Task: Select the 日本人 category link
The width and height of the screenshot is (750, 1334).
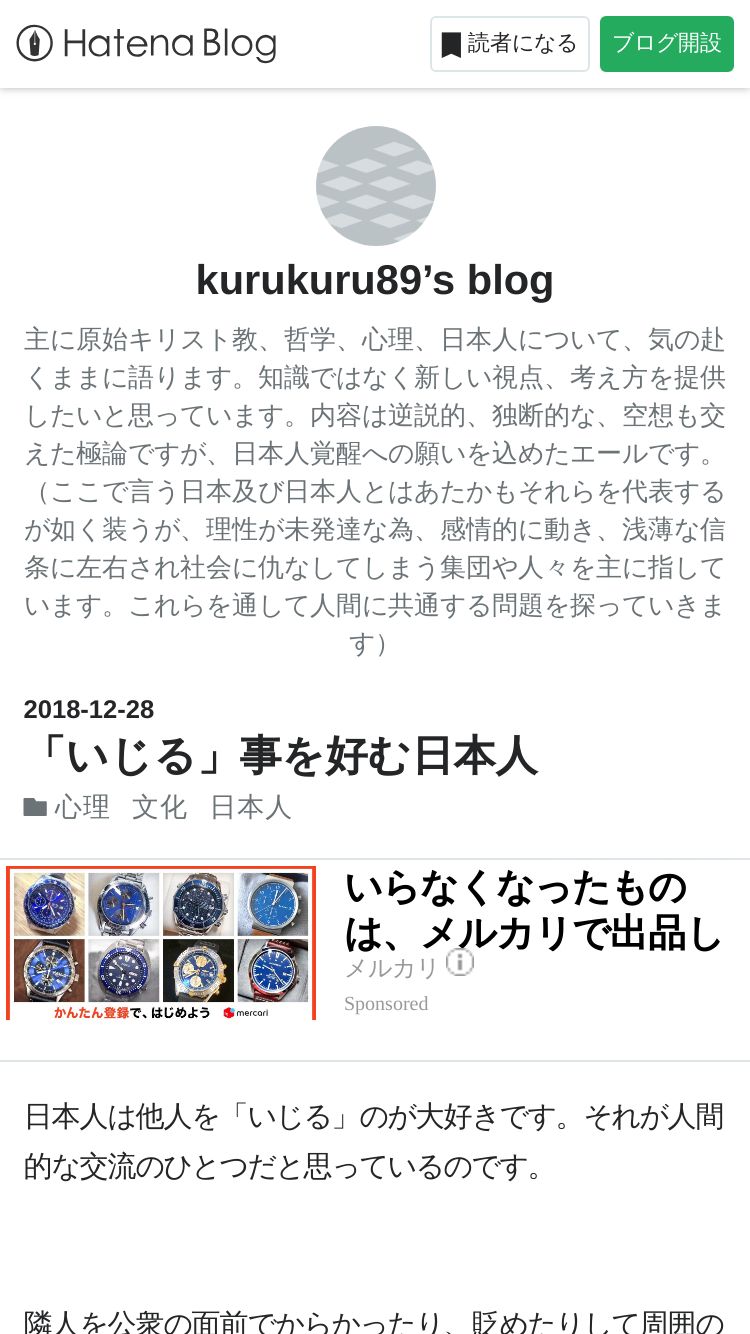Action: click(x=250, y=807)
